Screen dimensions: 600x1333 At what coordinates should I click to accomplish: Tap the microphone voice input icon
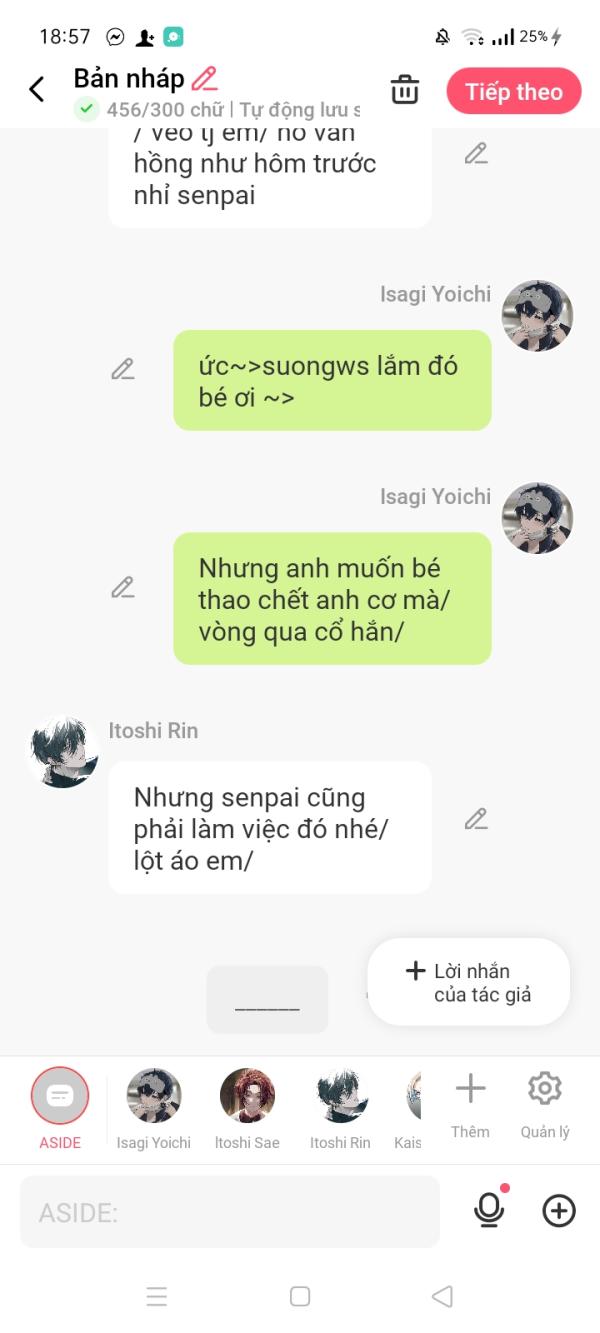point(489,1211)
